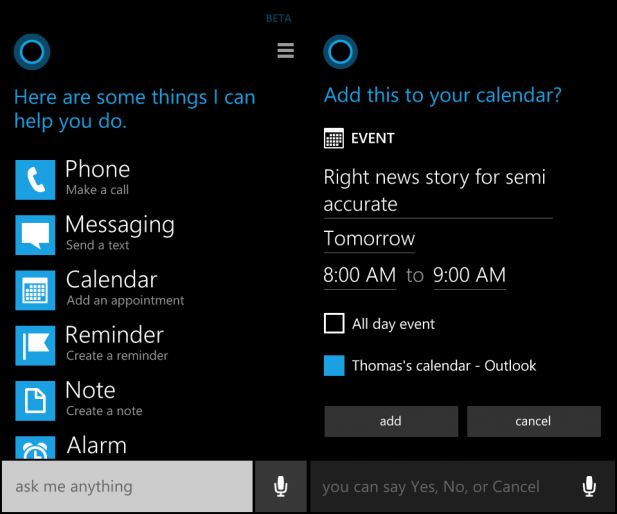Open the hamburger menu icon

click(x=285, y=51)
